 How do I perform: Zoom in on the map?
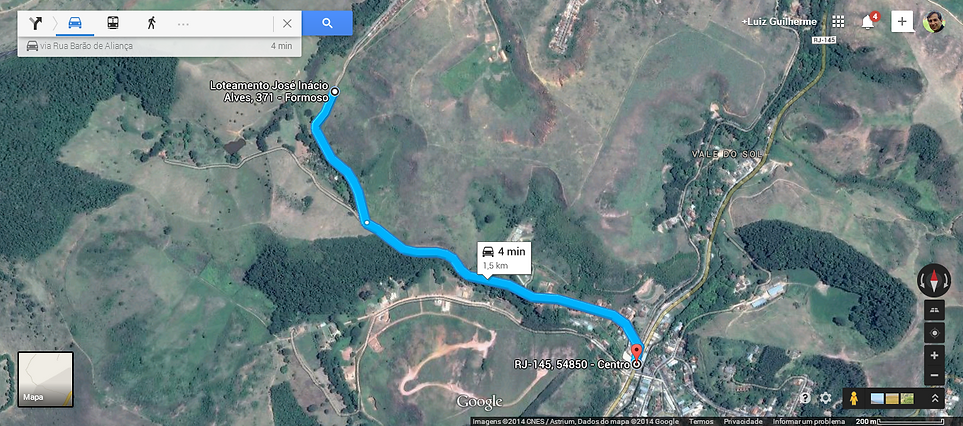click(x=933, y=355)
